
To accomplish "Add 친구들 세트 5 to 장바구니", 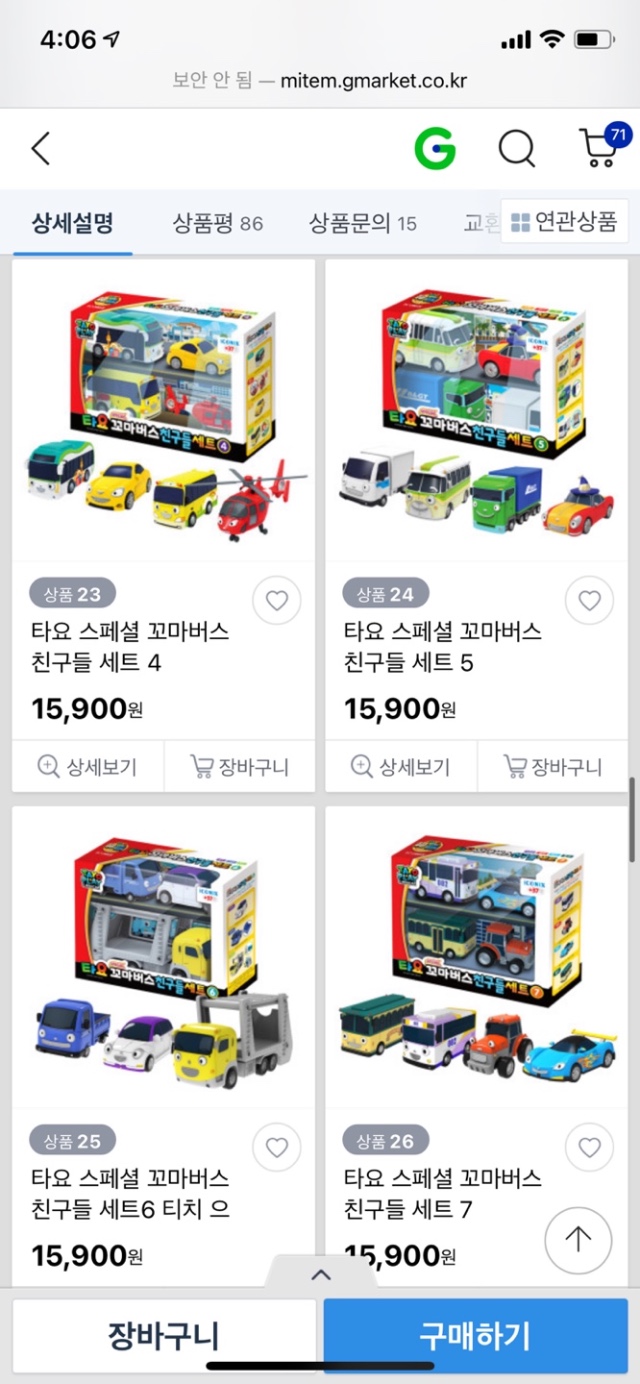I will pyautogui.click(x=553, y=767).
